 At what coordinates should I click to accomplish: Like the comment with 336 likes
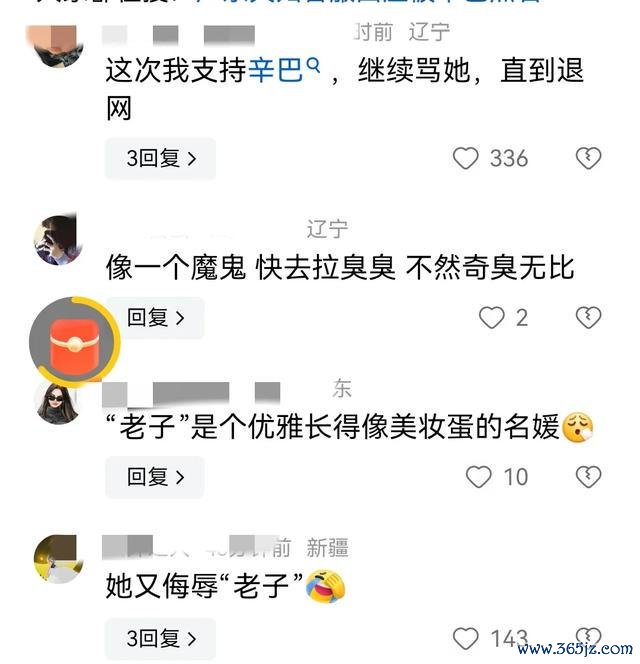tap(467, 158)
